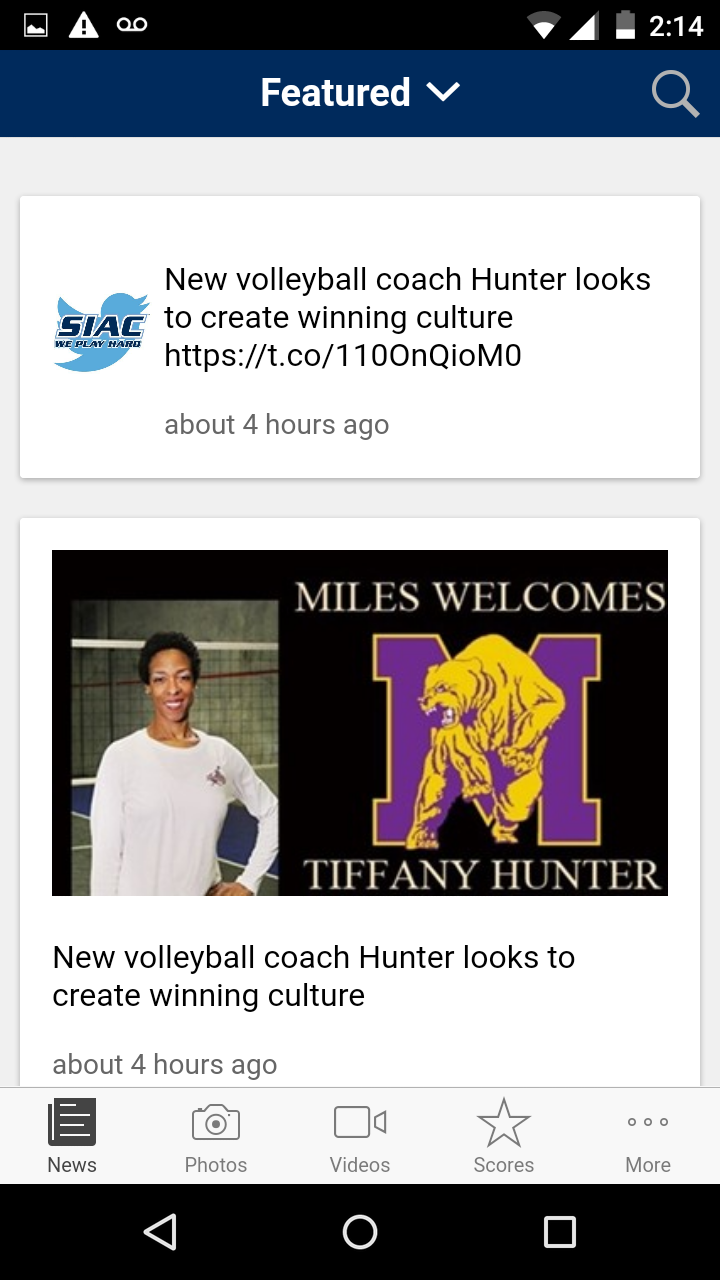Open the More tab
This screenshot has width=720, height=1280.
click(x=648, y=1136)
